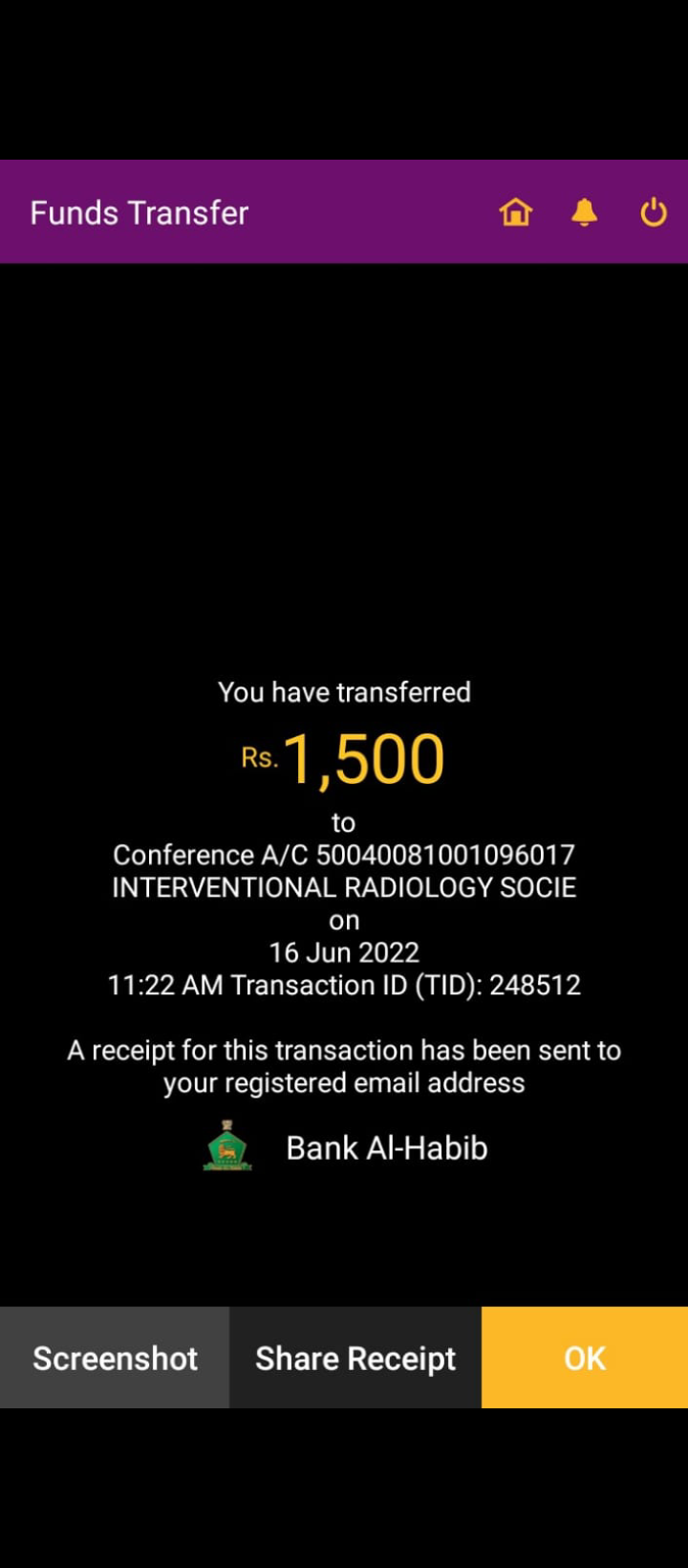Take a Screenshot of the receipt

115,1358
